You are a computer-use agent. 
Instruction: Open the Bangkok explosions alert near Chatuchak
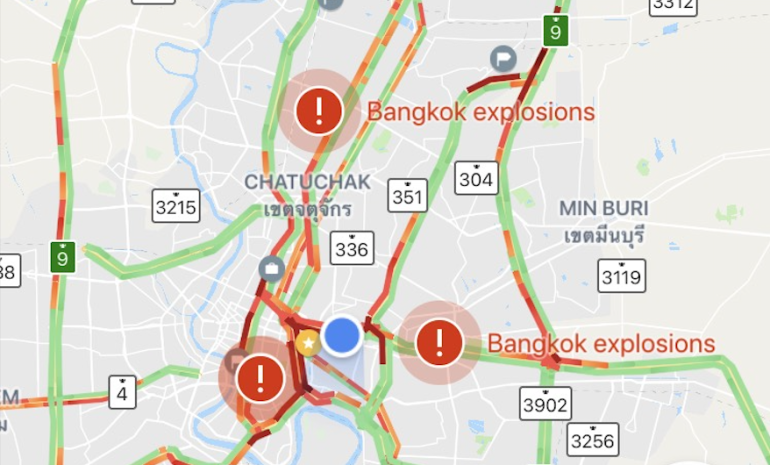tap(319, 110)
